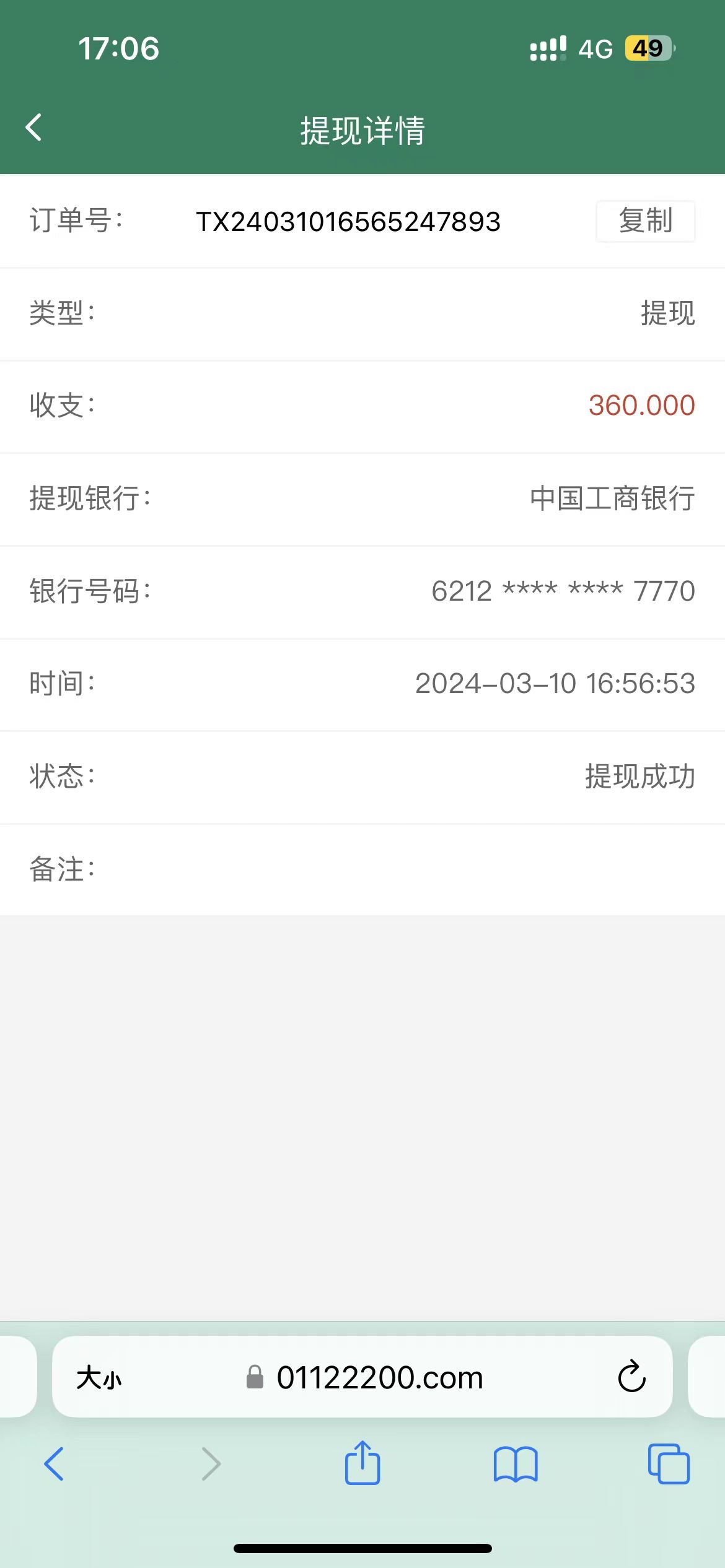Navigate back in Safari's bottom toolbar
Image resolution: width=725 pixels, height=1568 pixels.
coord(54,1464)
